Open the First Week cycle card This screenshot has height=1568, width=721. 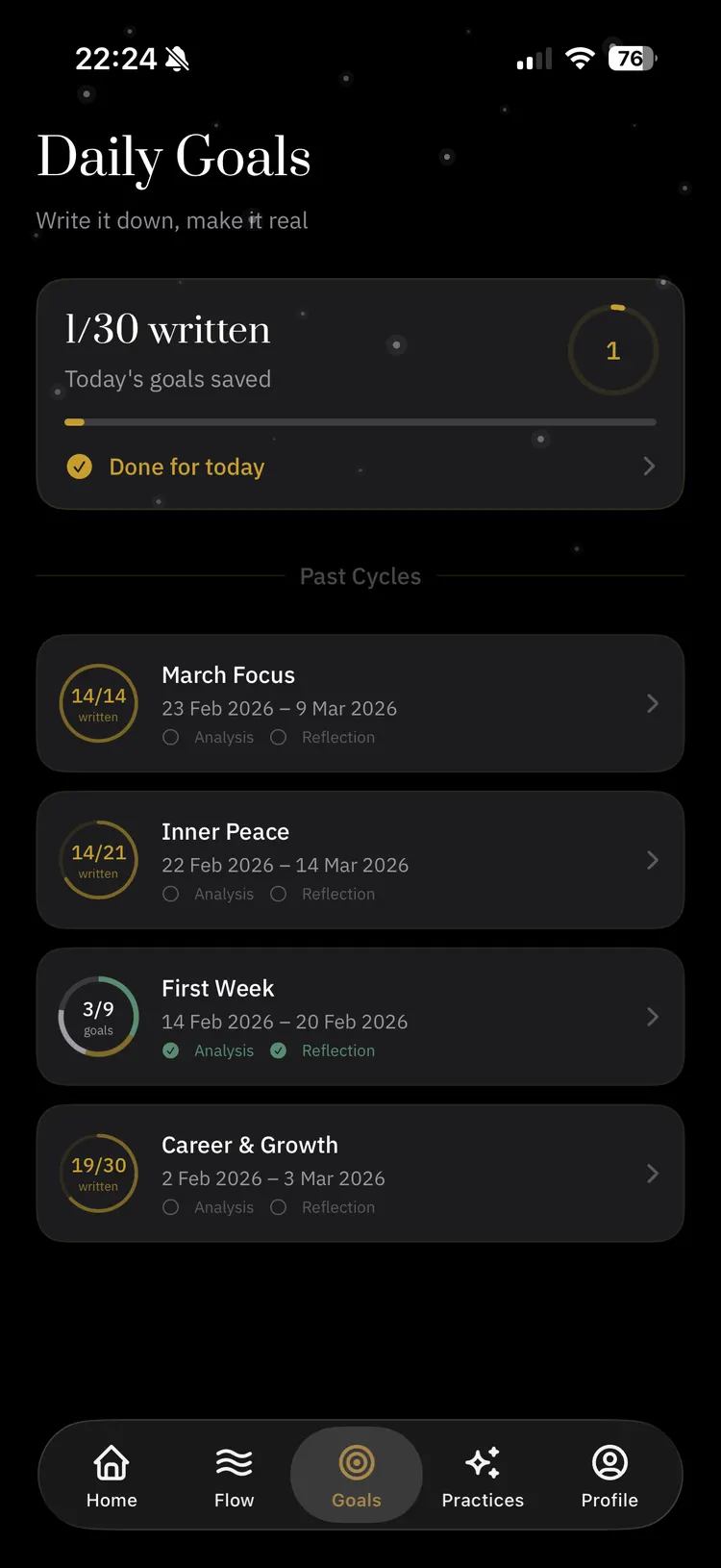click(360, 1016)
